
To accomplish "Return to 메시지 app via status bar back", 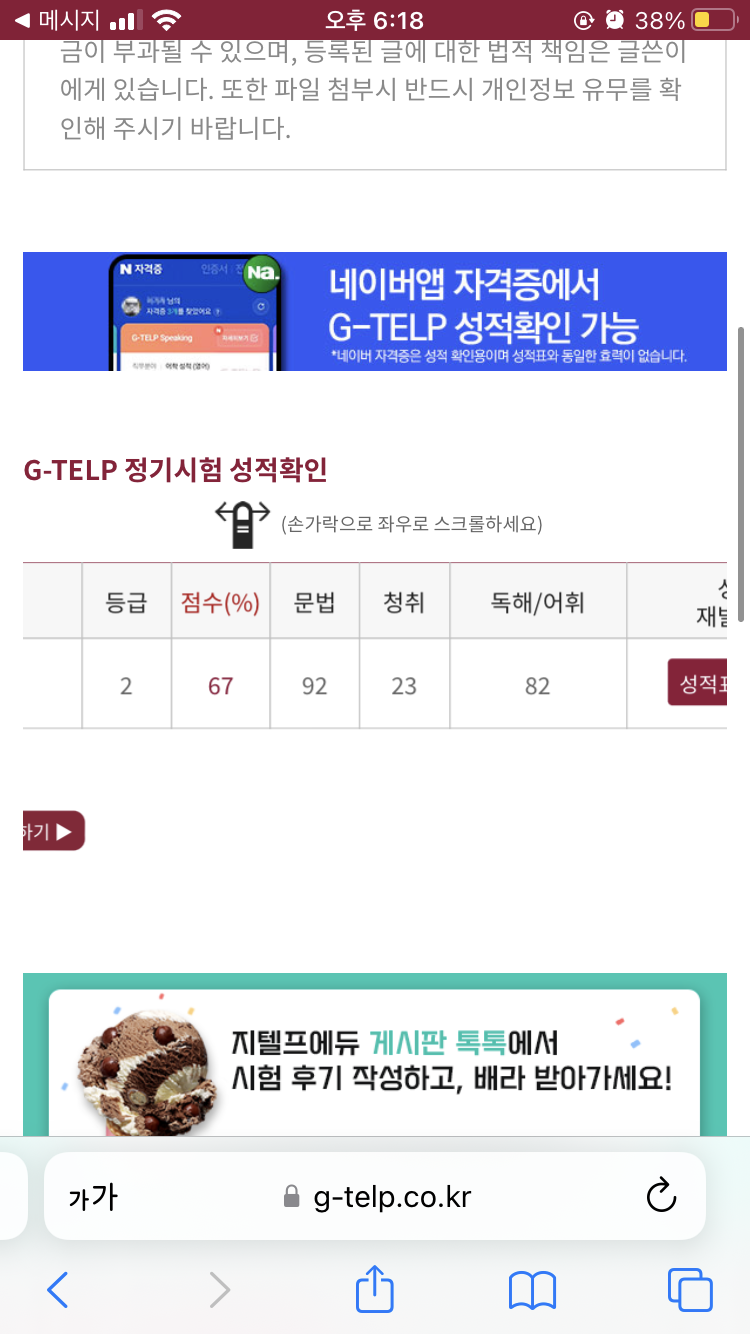I will tap(56, 20).
